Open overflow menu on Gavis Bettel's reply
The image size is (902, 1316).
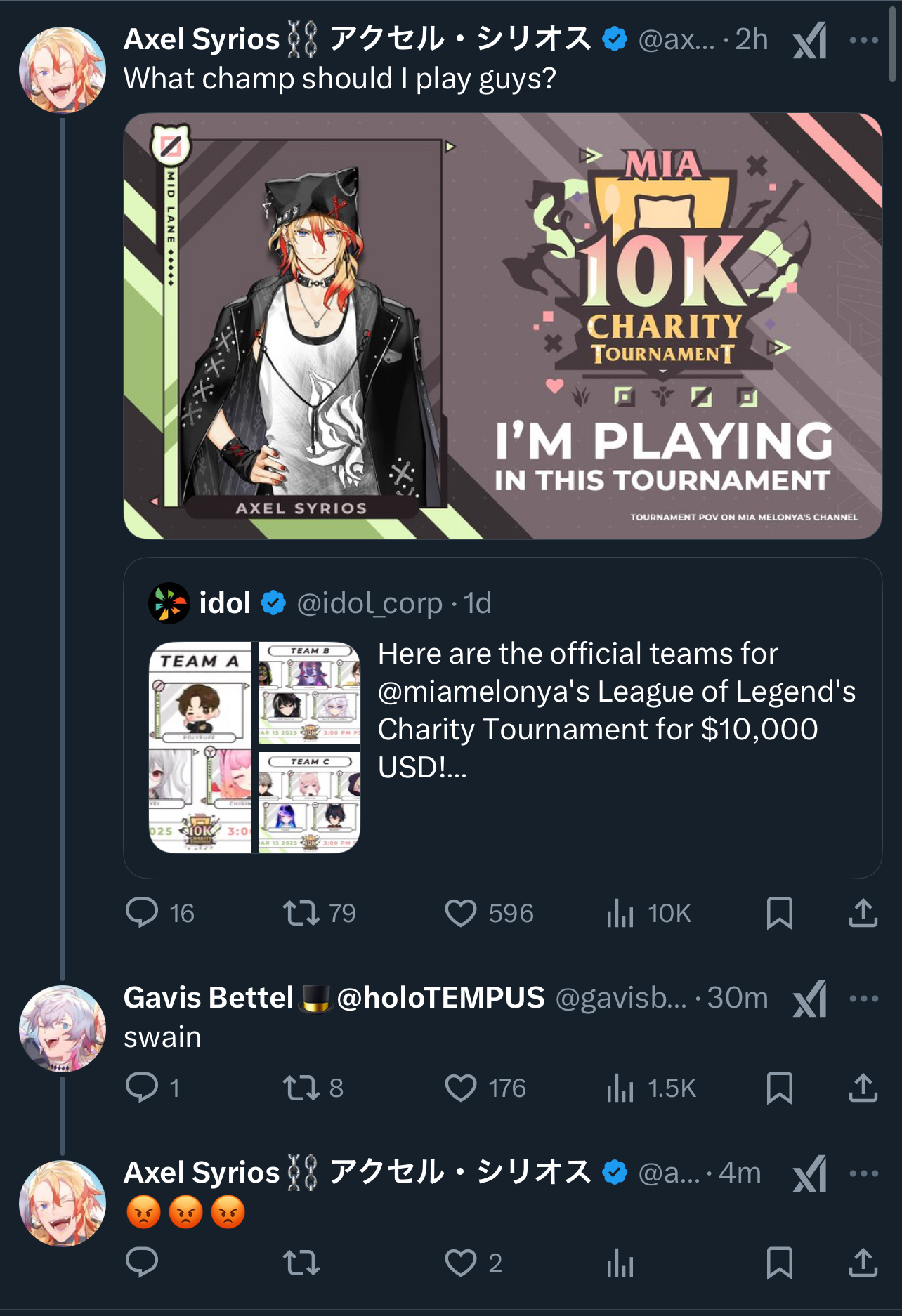click(x=863, y=999)
